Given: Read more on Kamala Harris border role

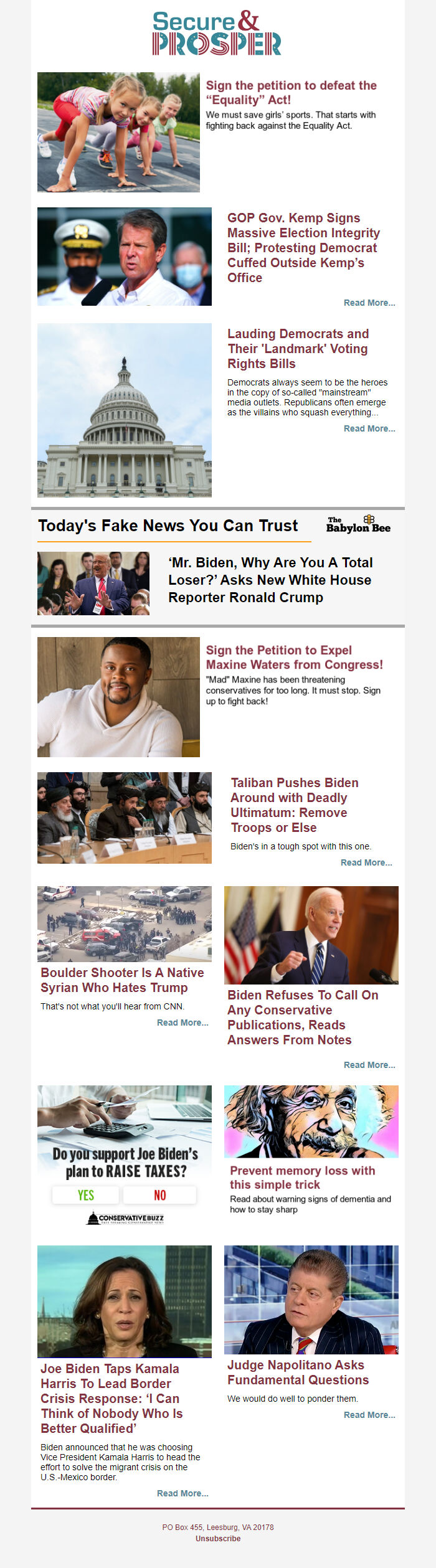Looking at the screenshot, I should [182, 1493].
